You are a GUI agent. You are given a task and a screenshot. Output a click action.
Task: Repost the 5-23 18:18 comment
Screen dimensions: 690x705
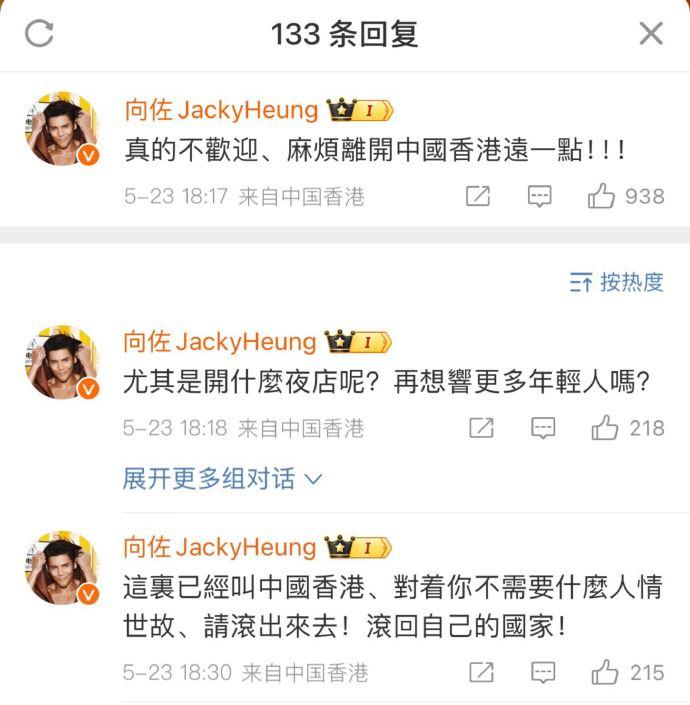pos(481,428)
